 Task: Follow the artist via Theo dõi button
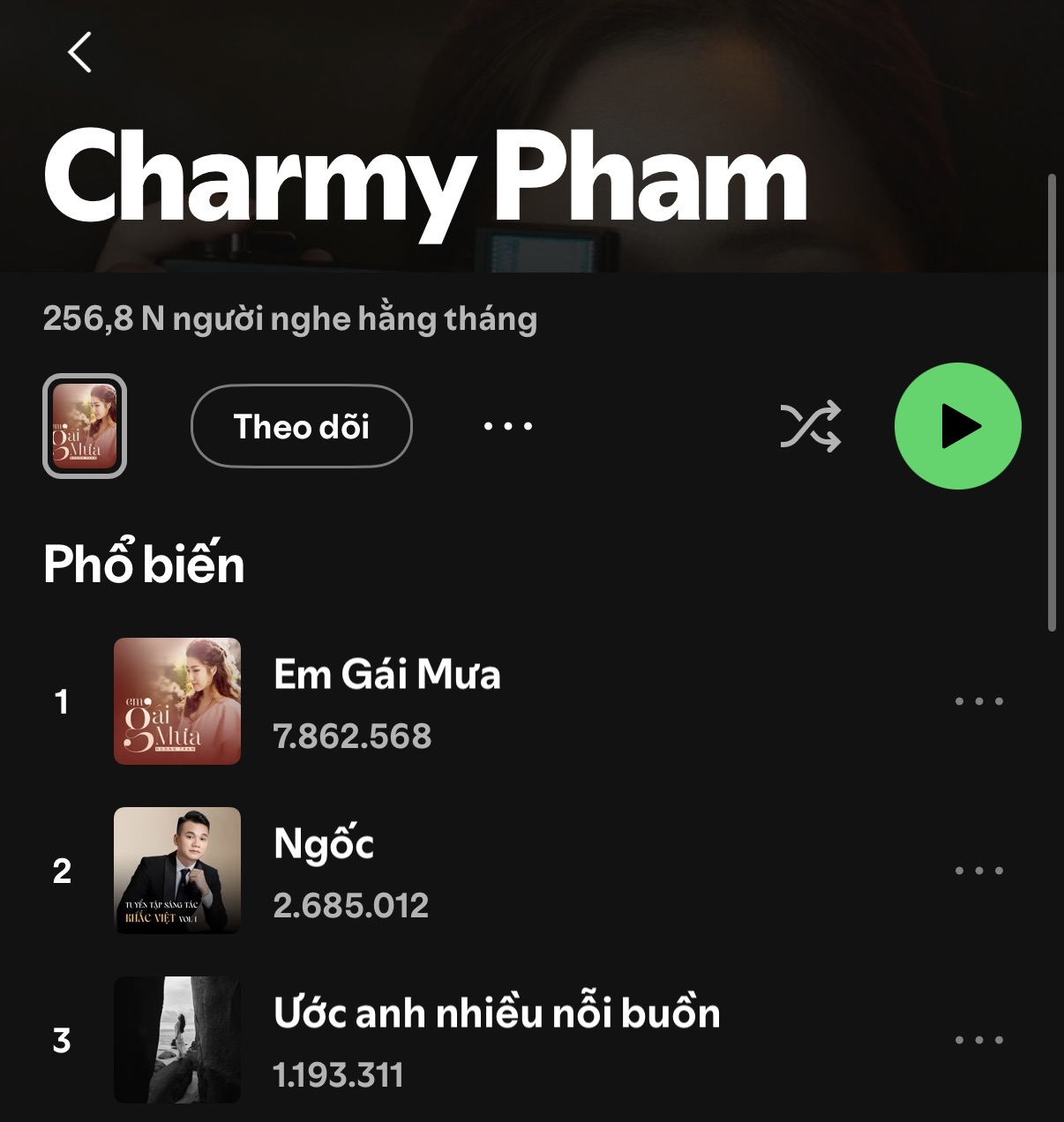[x=301, y=426]
